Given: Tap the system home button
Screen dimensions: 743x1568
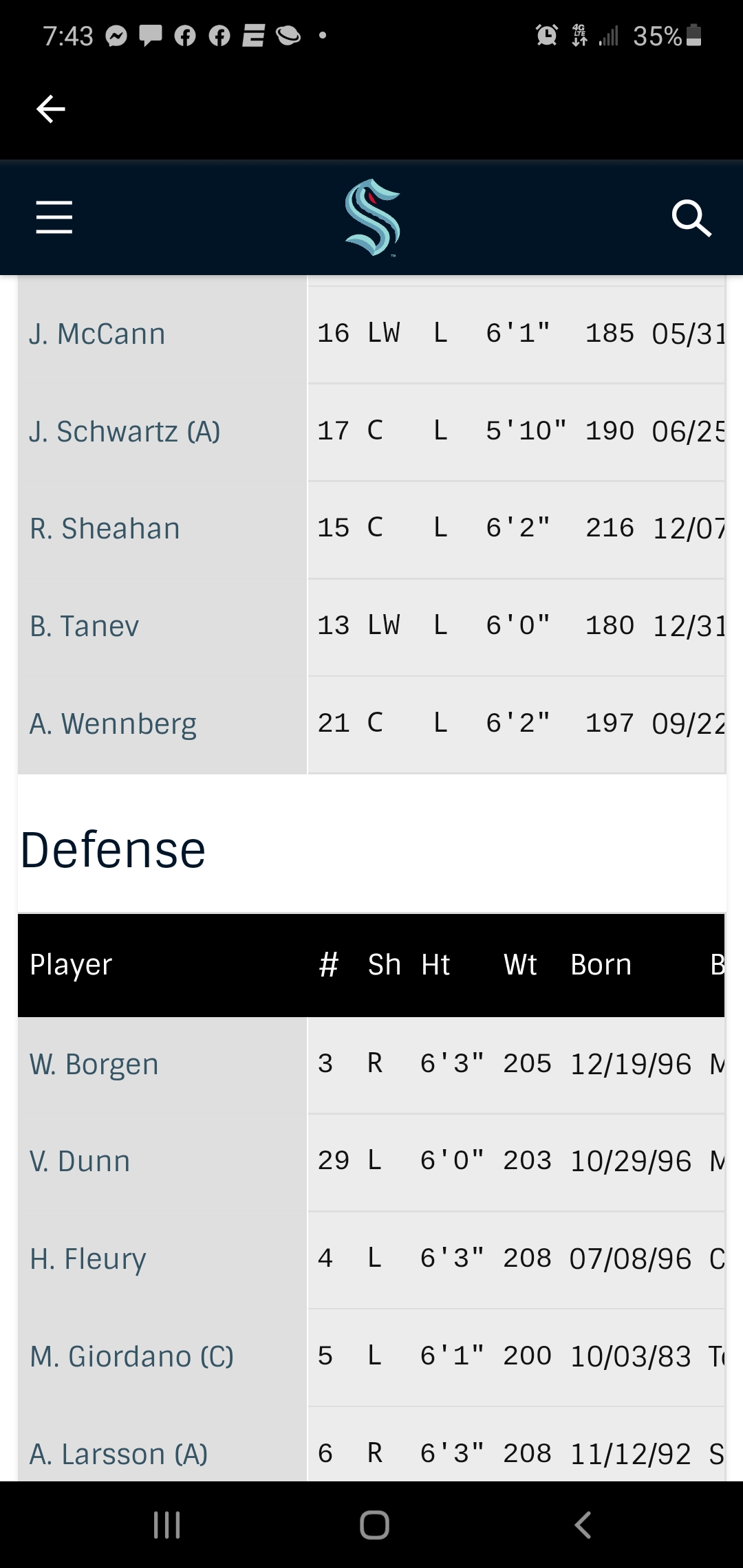Looking at the screenshot, I should pos(374,1525).
